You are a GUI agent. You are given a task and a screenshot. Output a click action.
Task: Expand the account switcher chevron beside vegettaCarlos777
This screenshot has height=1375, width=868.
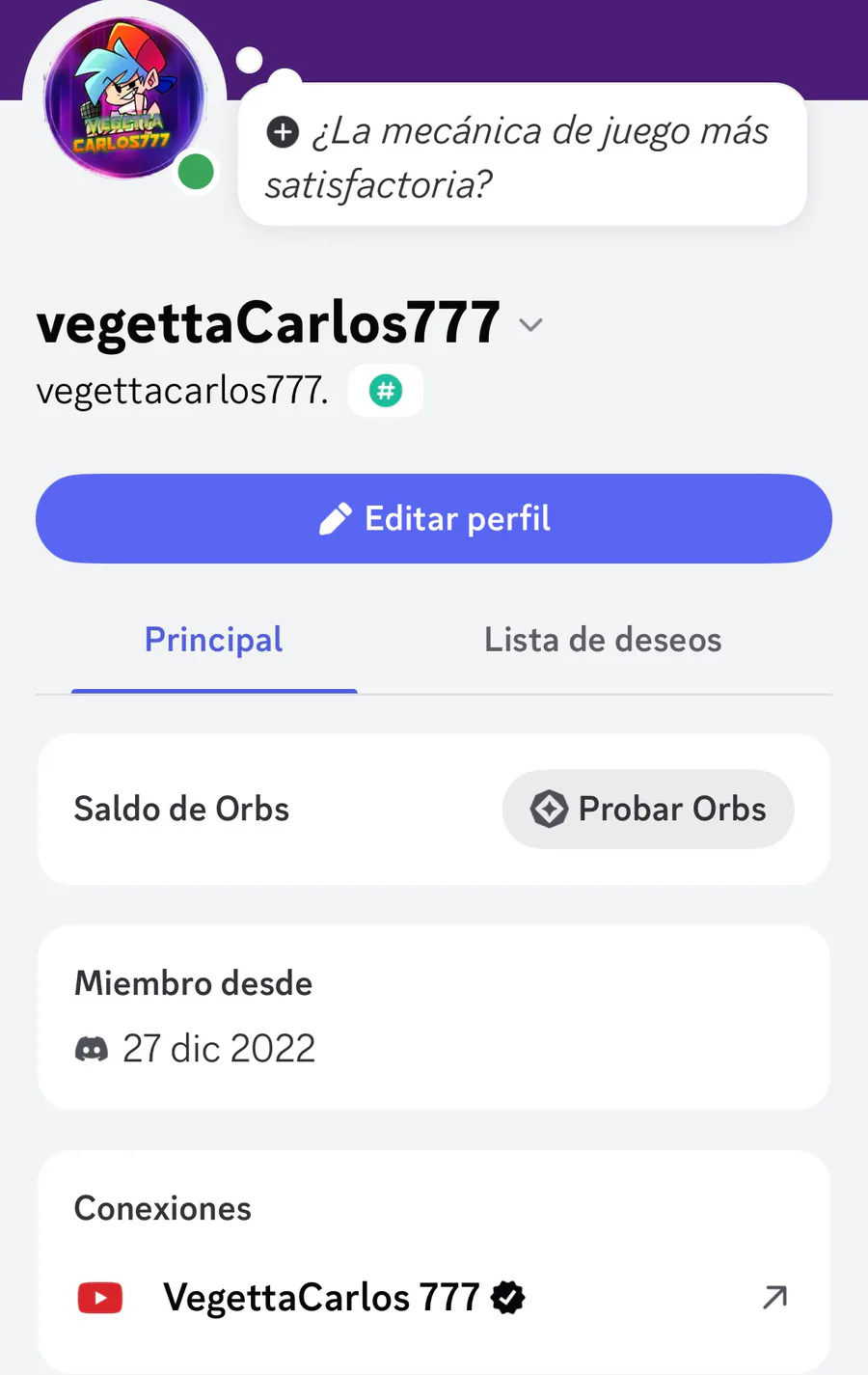click(x=530, y=325)
